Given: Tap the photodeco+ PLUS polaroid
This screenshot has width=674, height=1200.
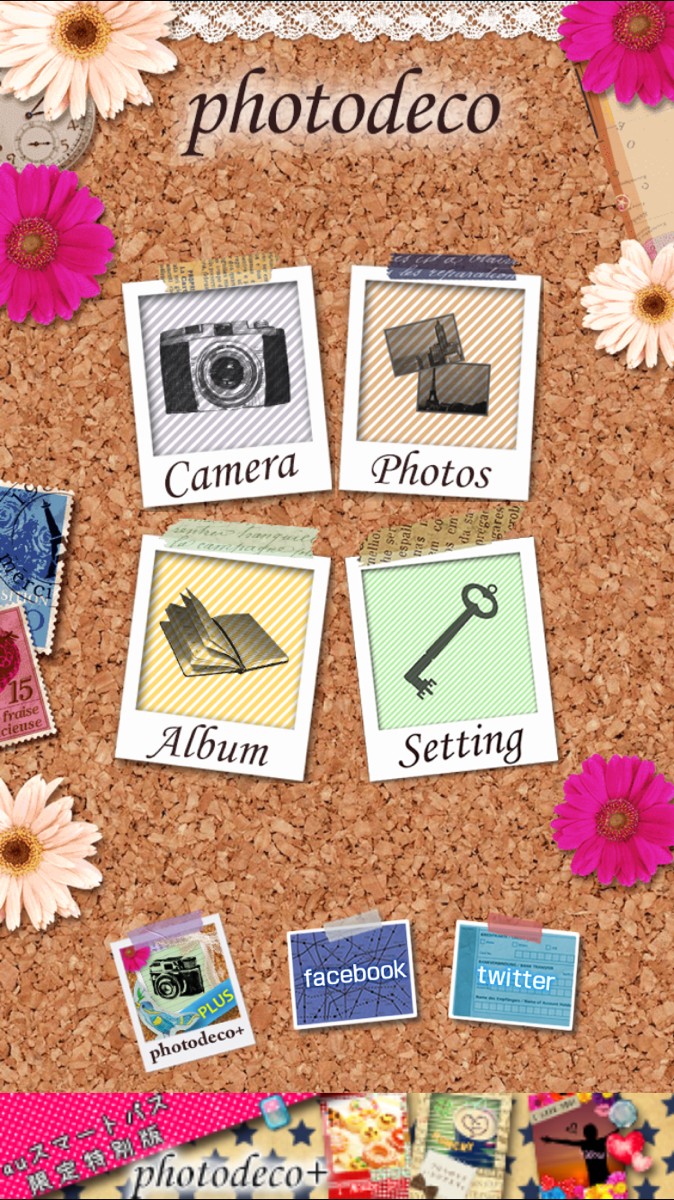Looking at the screenshot, I should click(182, 990).
